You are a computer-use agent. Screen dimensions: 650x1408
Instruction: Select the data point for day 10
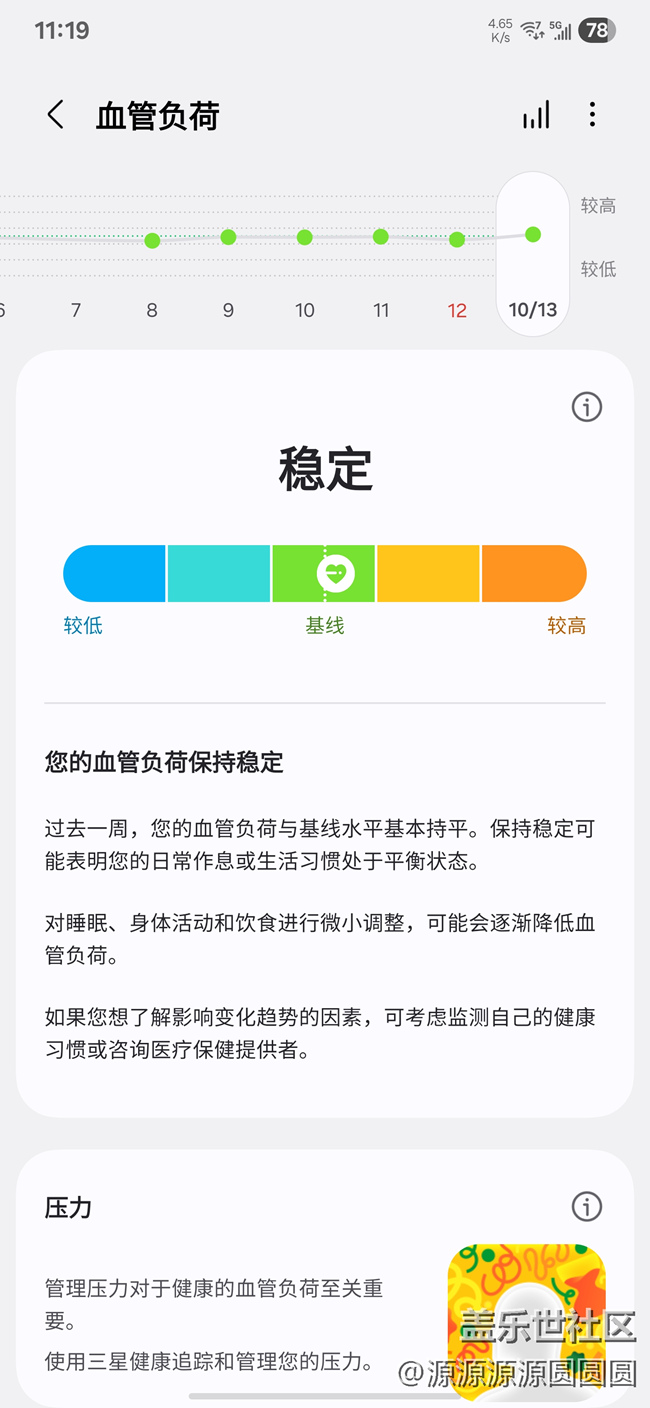[x=305, y=237]
